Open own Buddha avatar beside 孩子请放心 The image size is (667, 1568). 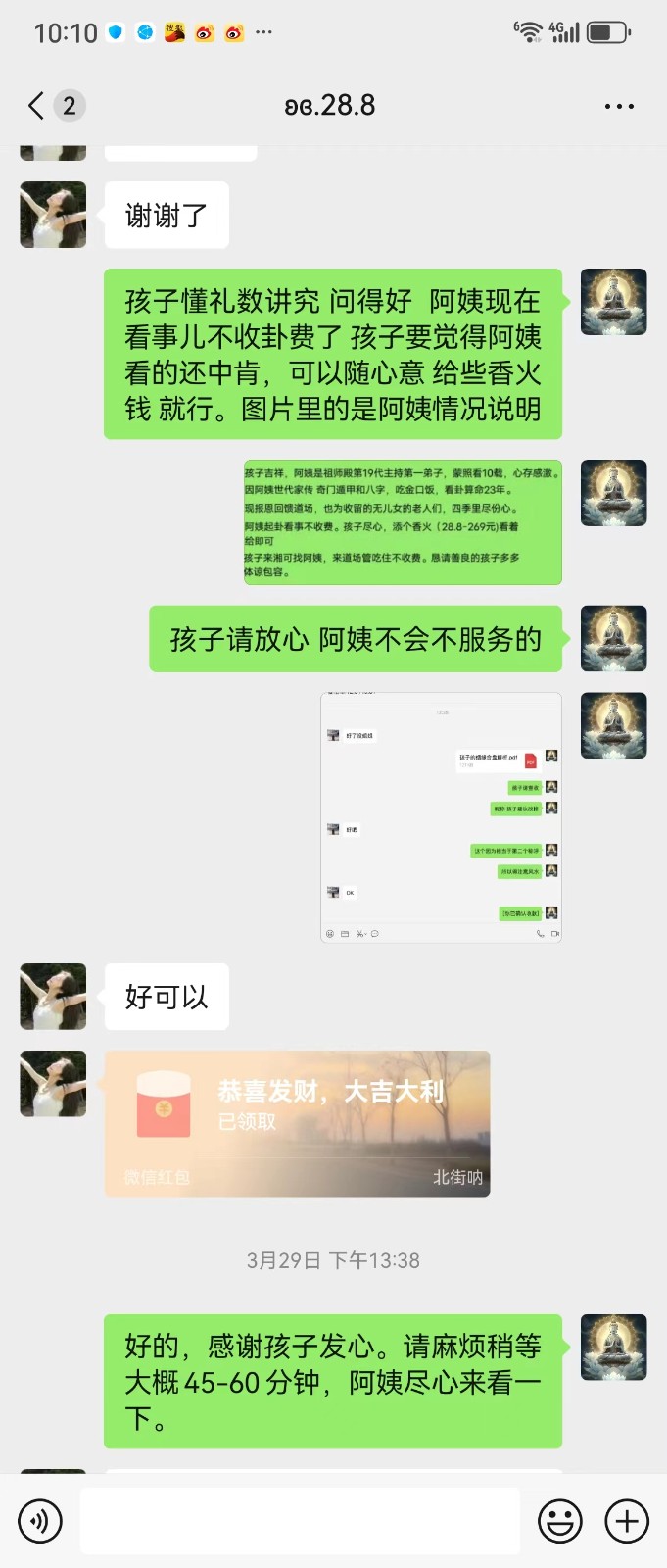coord(613,639)
